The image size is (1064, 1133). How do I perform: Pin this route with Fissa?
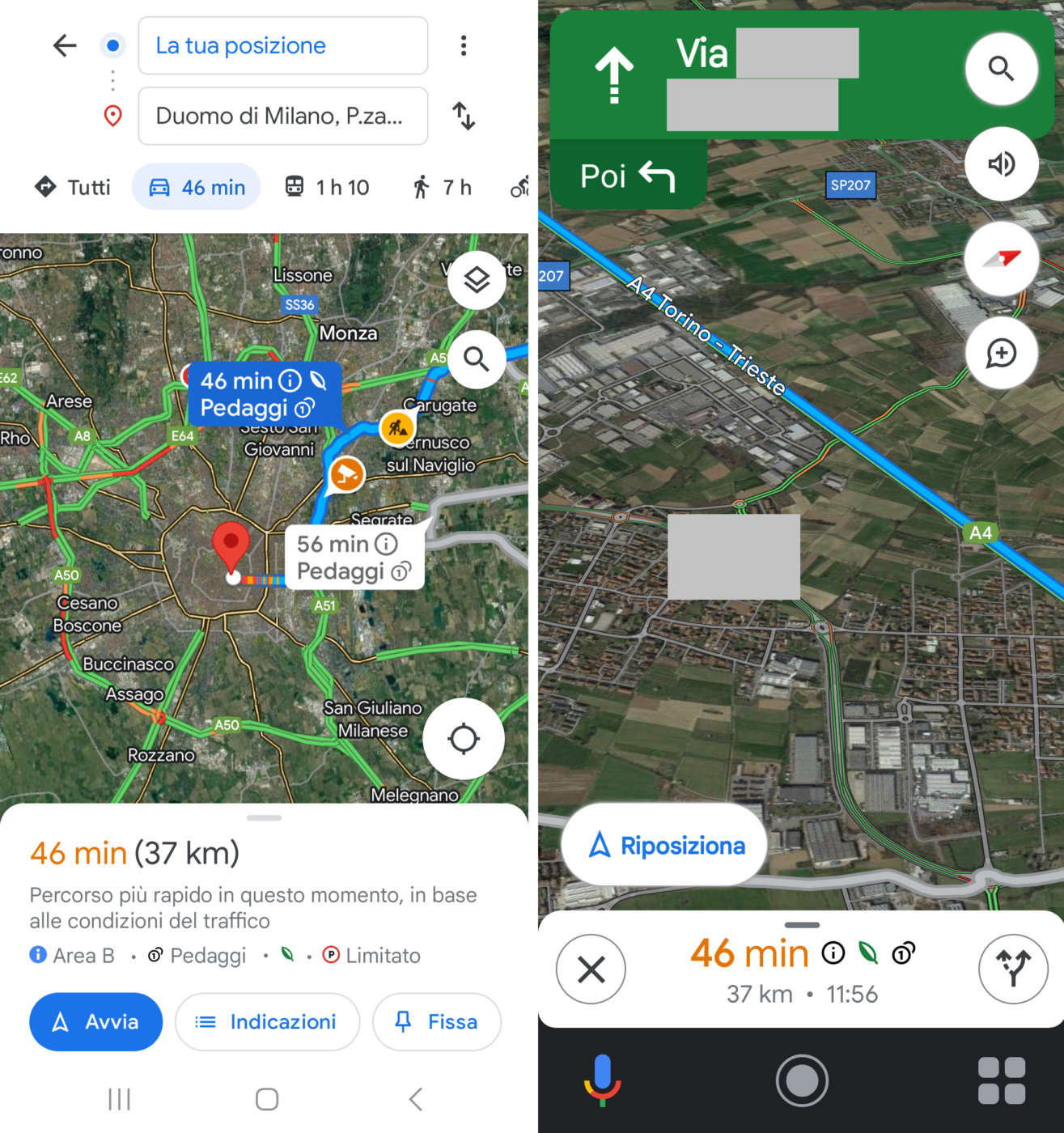[436, 1022]
